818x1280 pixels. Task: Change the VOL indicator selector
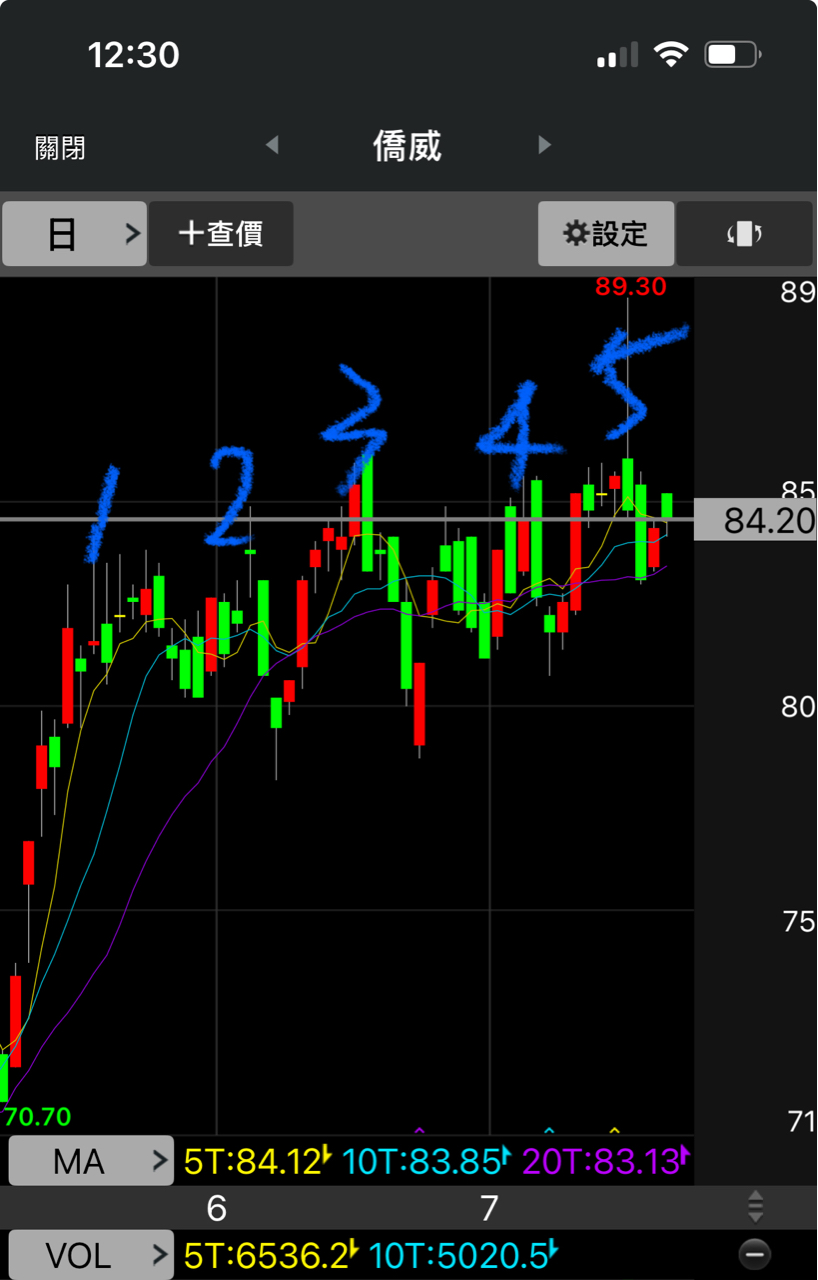[91, 1255]
